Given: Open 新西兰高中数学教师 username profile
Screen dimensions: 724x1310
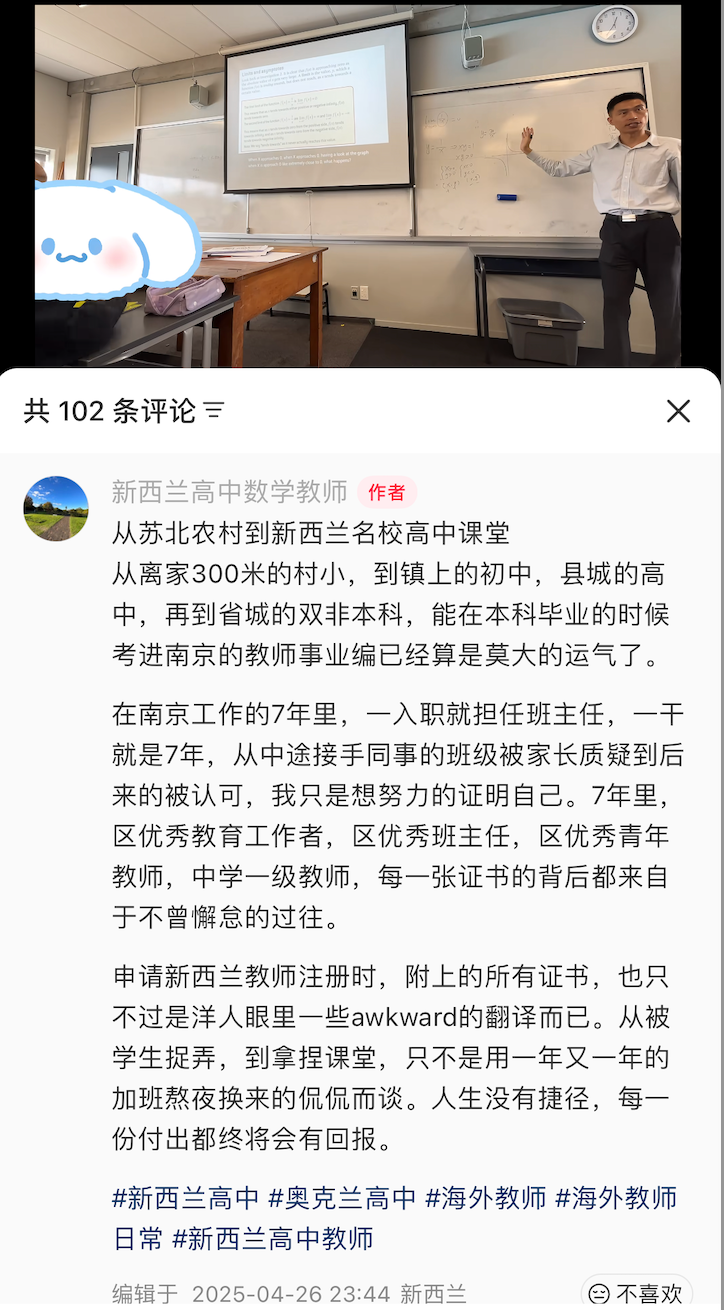Looking at the screenshot, I should pyautogui.click(x=229, y=492).
